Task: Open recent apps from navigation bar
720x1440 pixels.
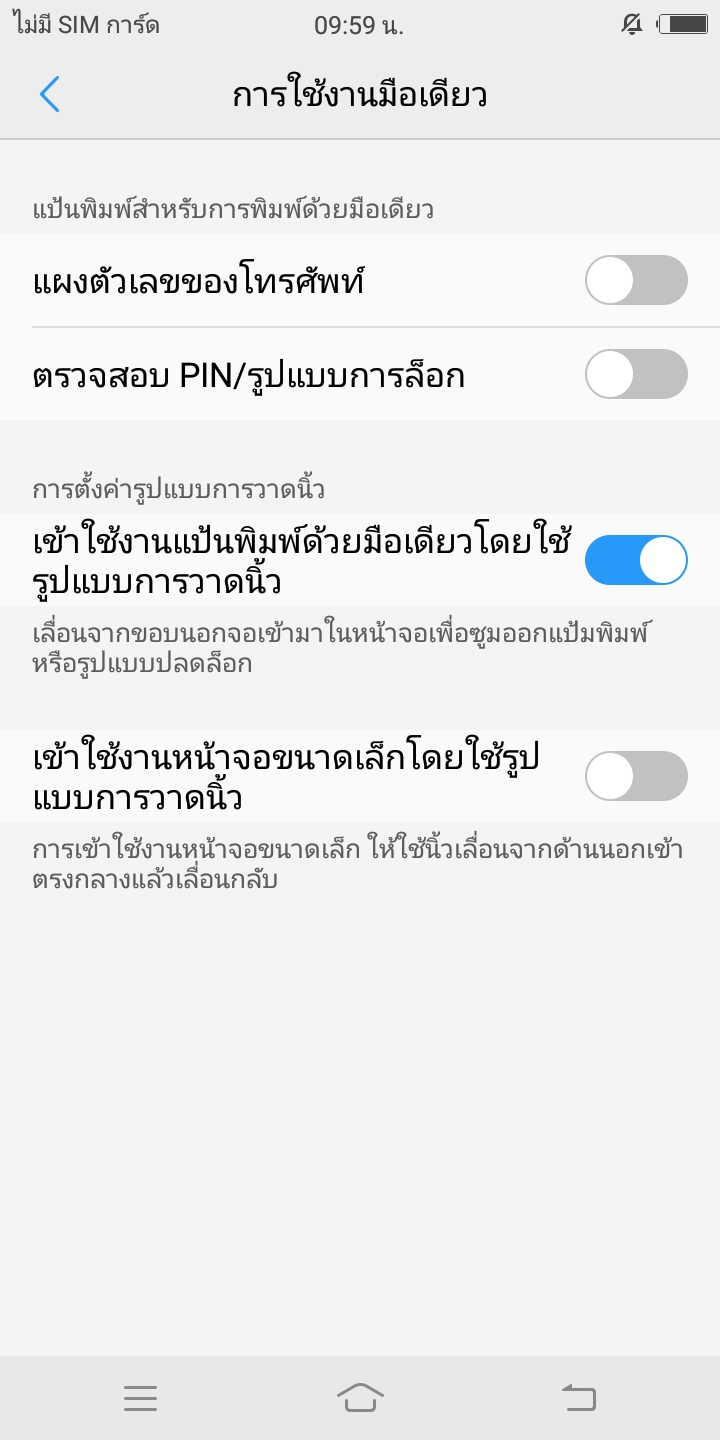Action: pyautogui.click(x=141, y=1398)
